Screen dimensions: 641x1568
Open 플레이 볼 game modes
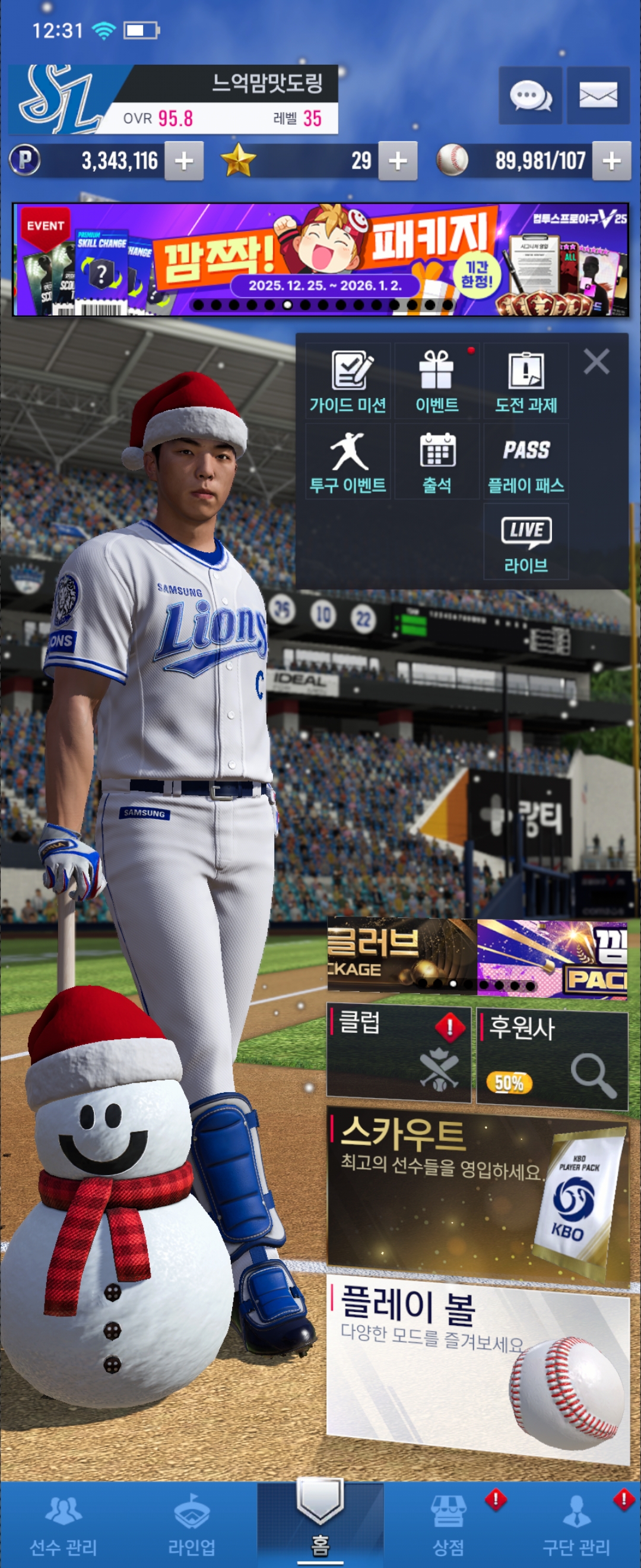click(477, 1370)
